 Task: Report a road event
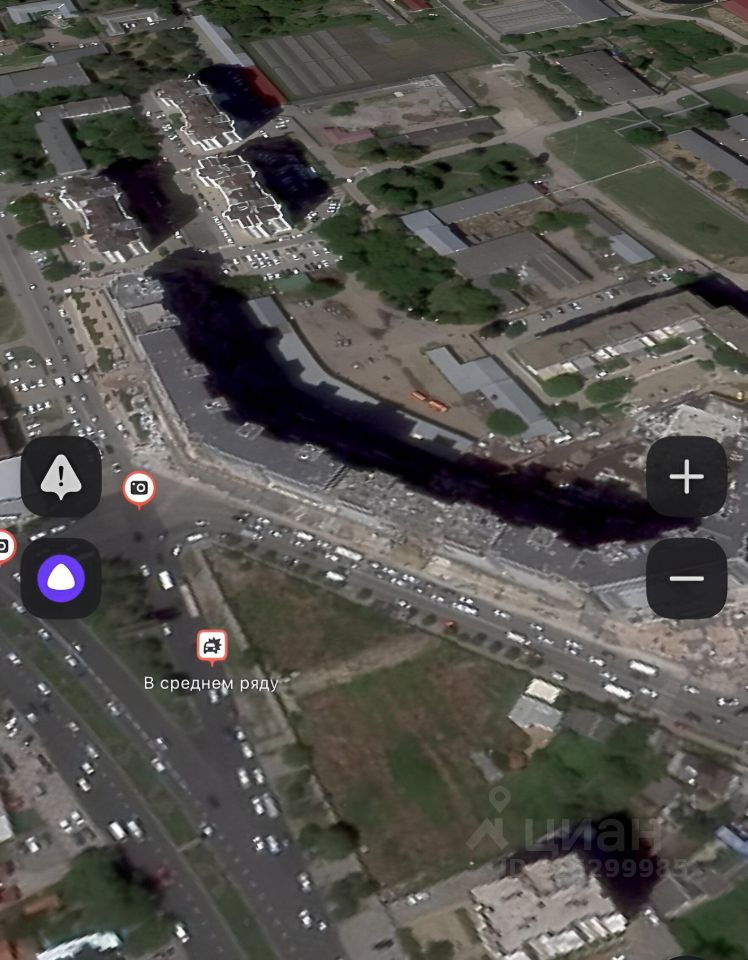tap(61, 477)
